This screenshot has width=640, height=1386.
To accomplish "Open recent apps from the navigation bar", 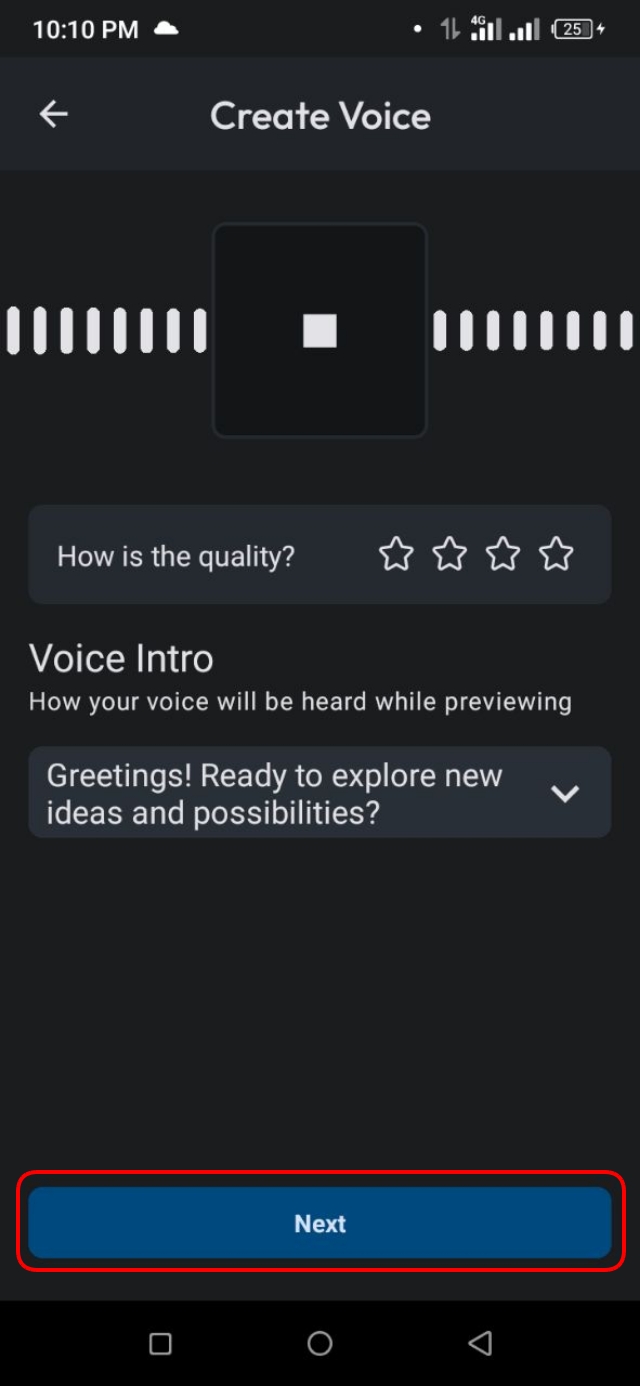I will tap(160, 1343).
